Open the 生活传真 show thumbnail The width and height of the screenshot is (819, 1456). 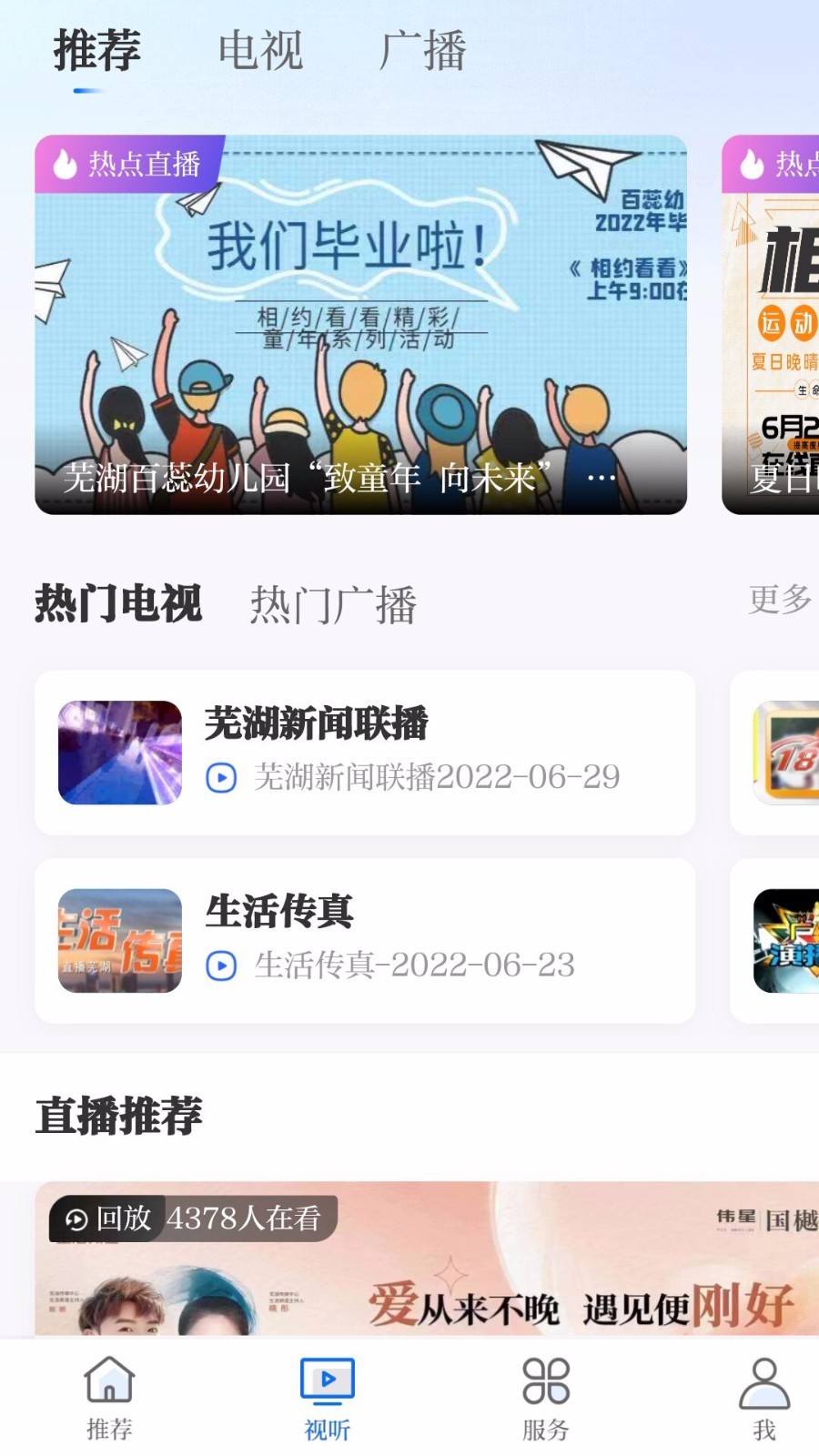119,942
